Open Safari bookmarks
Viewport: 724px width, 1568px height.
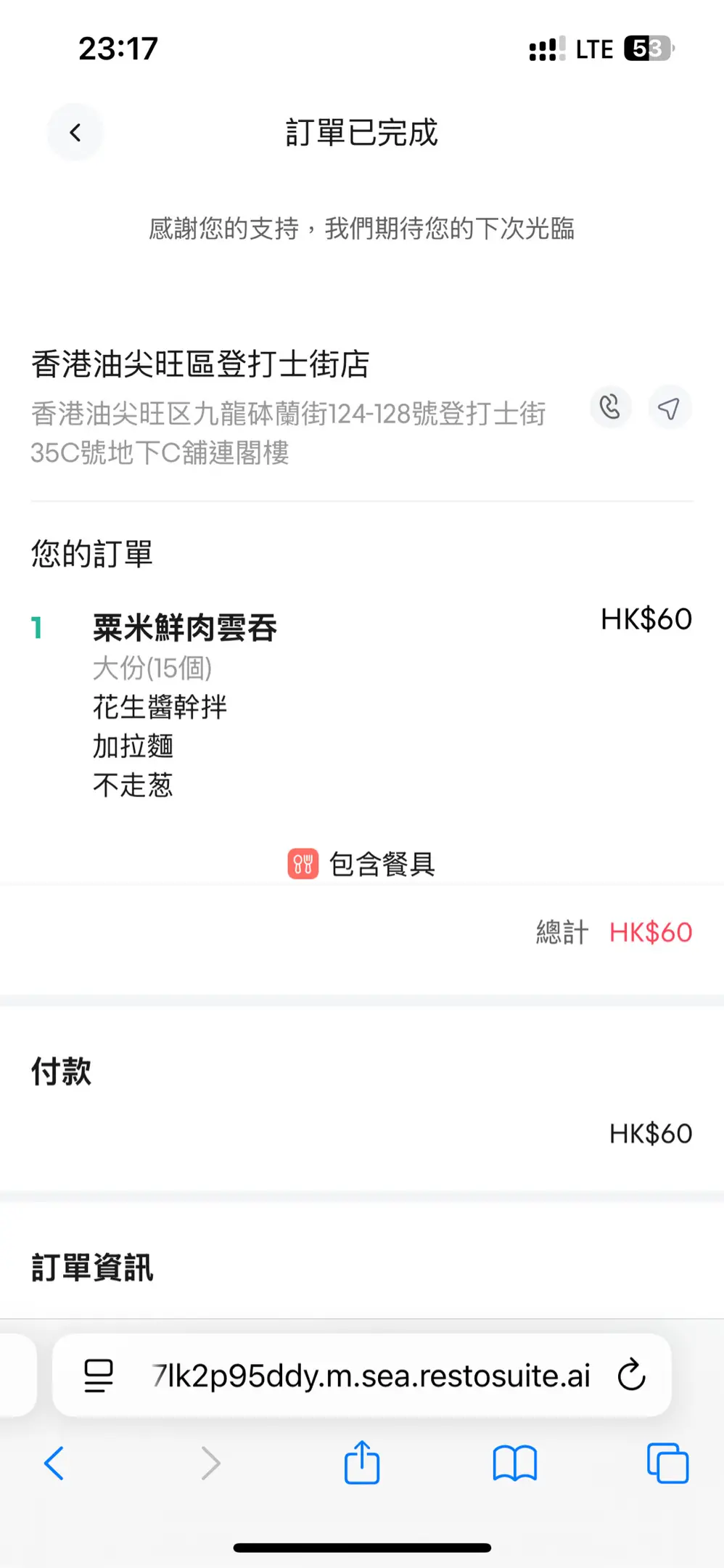click(514, 1463)
